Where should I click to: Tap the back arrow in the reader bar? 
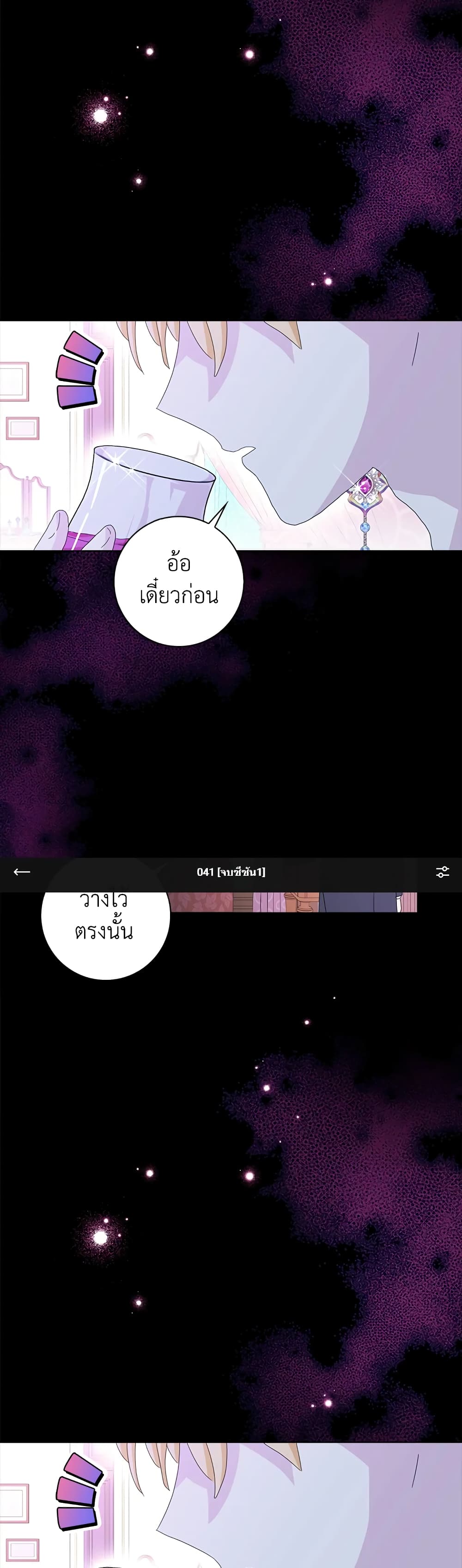[22, 872]
